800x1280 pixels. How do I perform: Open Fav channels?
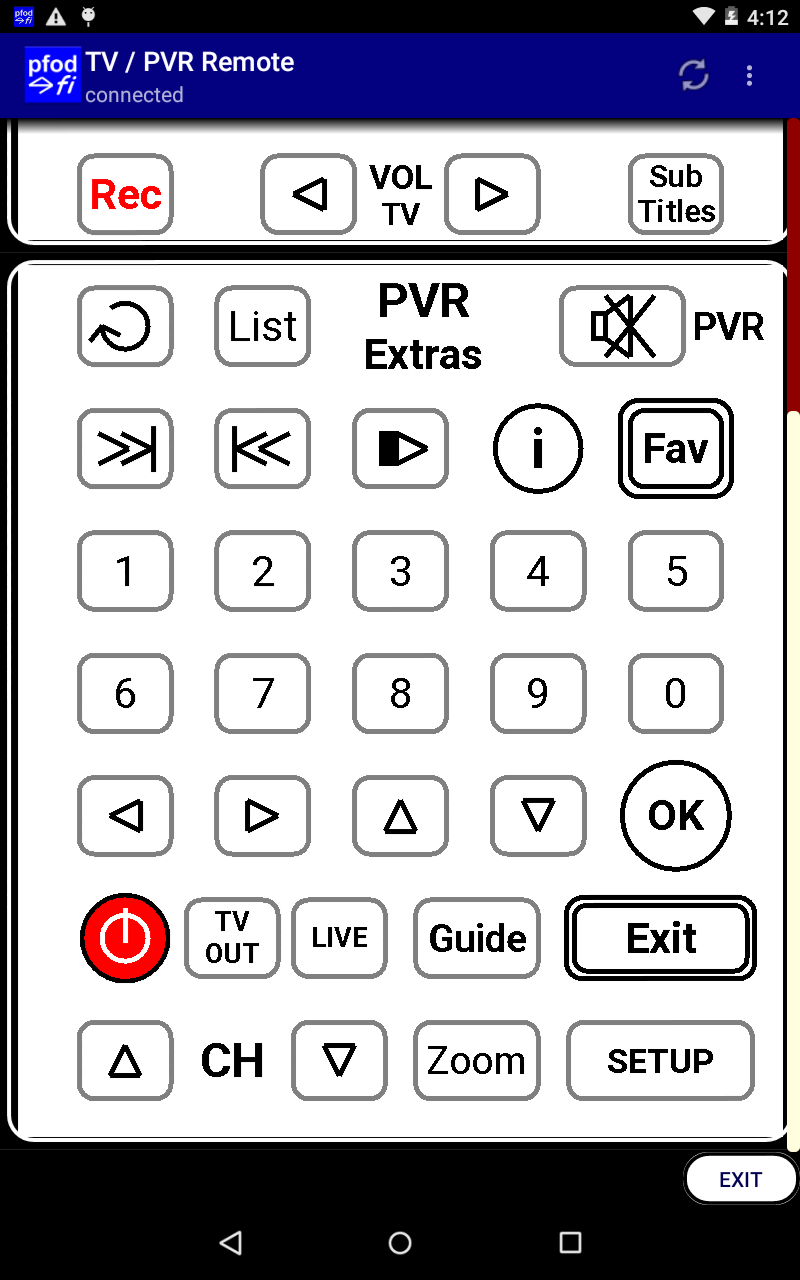[x=676, y=449]
